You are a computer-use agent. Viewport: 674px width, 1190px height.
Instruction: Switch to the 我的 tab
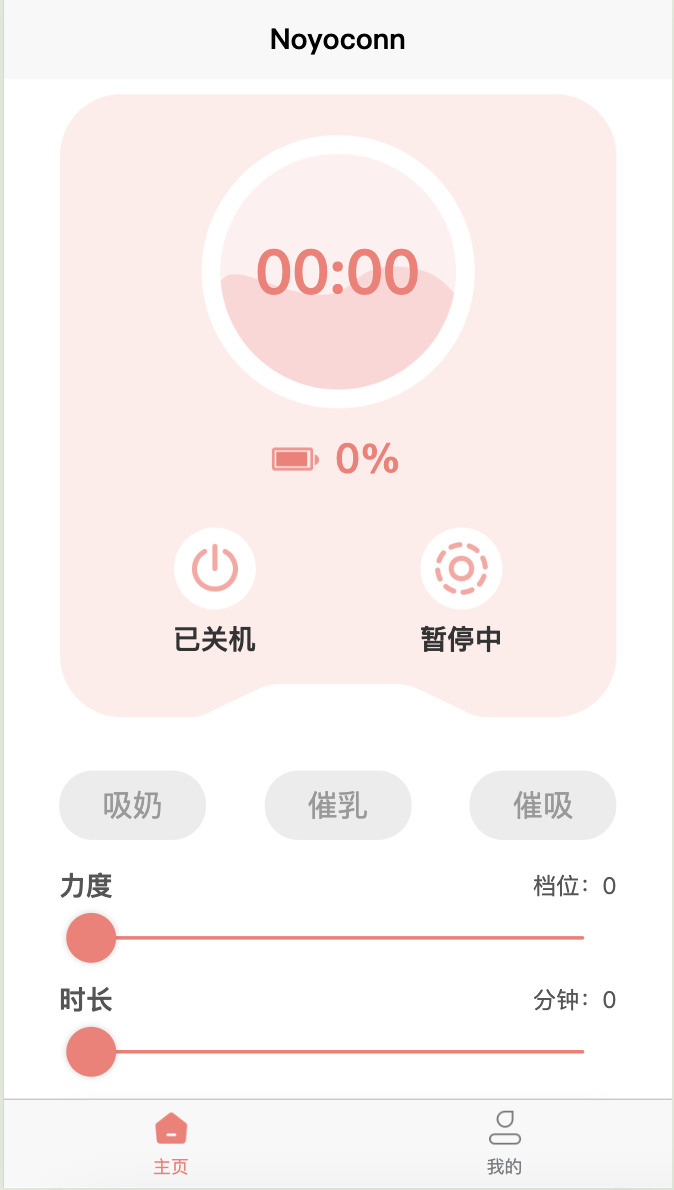coord(504,1143)
